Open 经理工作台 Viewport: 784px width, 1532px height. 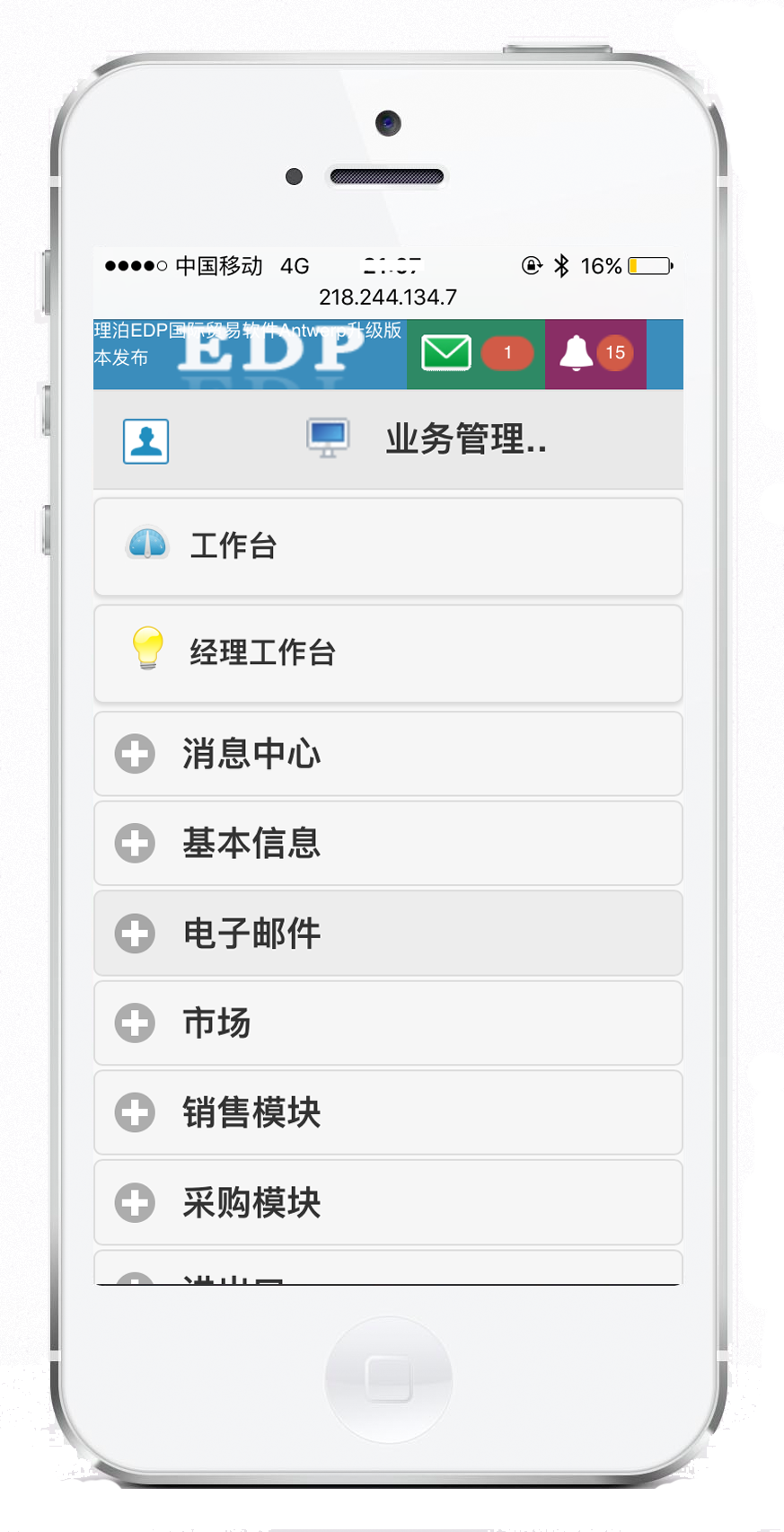[388, 653]
